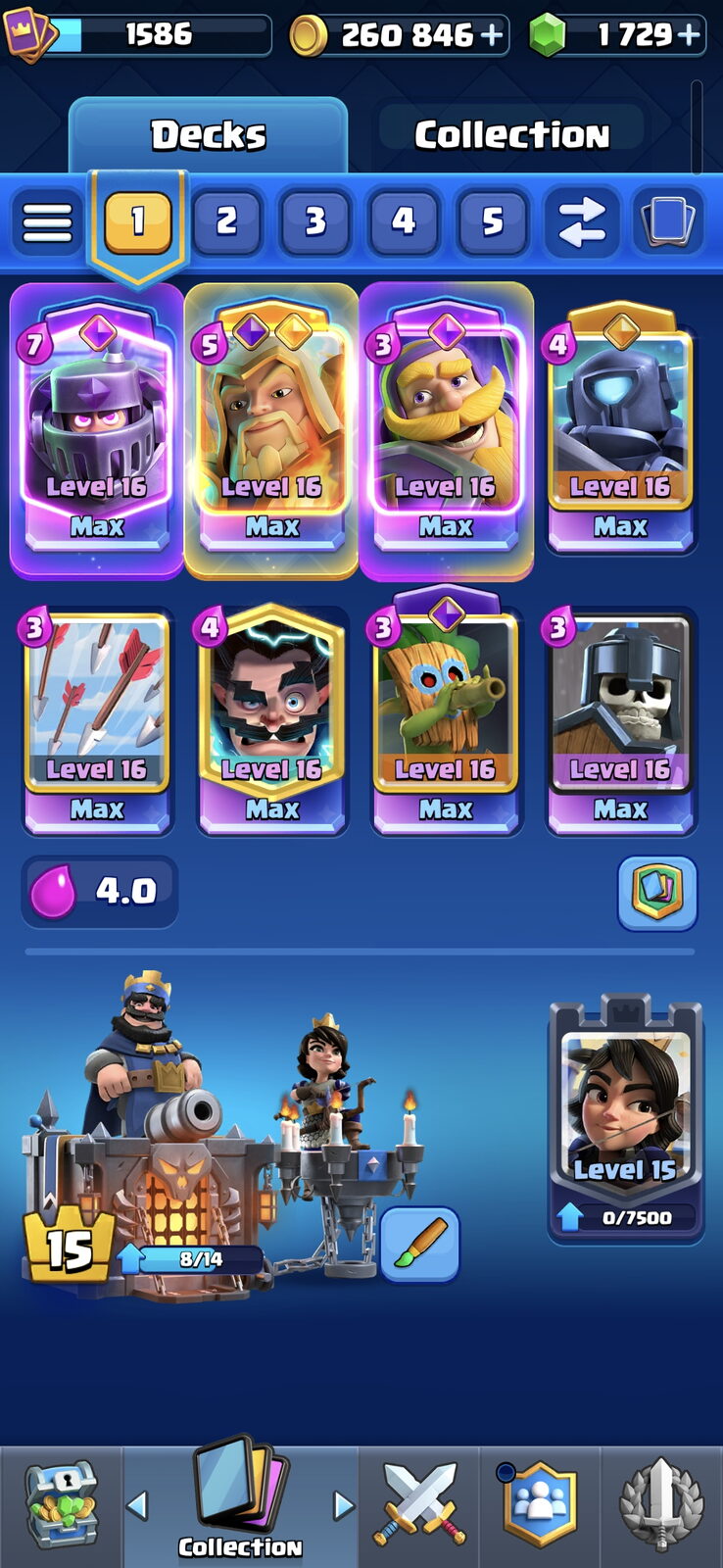This screenshot has width=723, height=1568.
Task: Open the deck list menu
Action: tap(47, 221)
